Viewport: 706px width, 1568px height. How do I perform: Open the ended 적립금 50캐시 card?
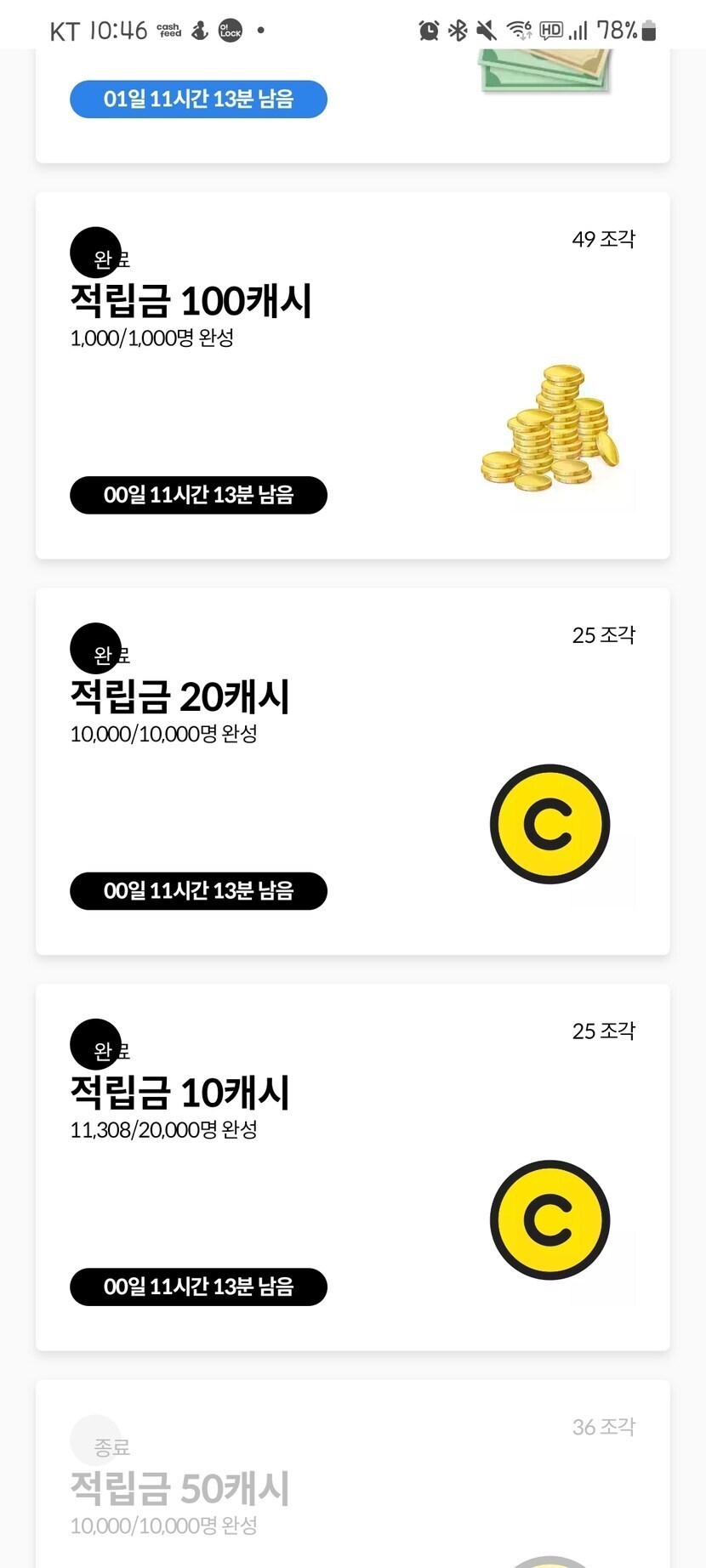352,1480
